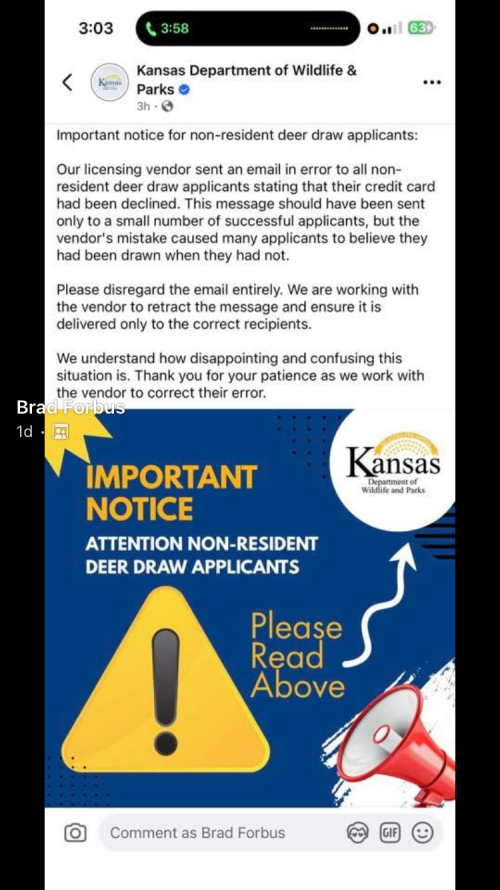The image size is (500, 890).
Task: Add a GIF to the comment
Action: coord(389,833)
